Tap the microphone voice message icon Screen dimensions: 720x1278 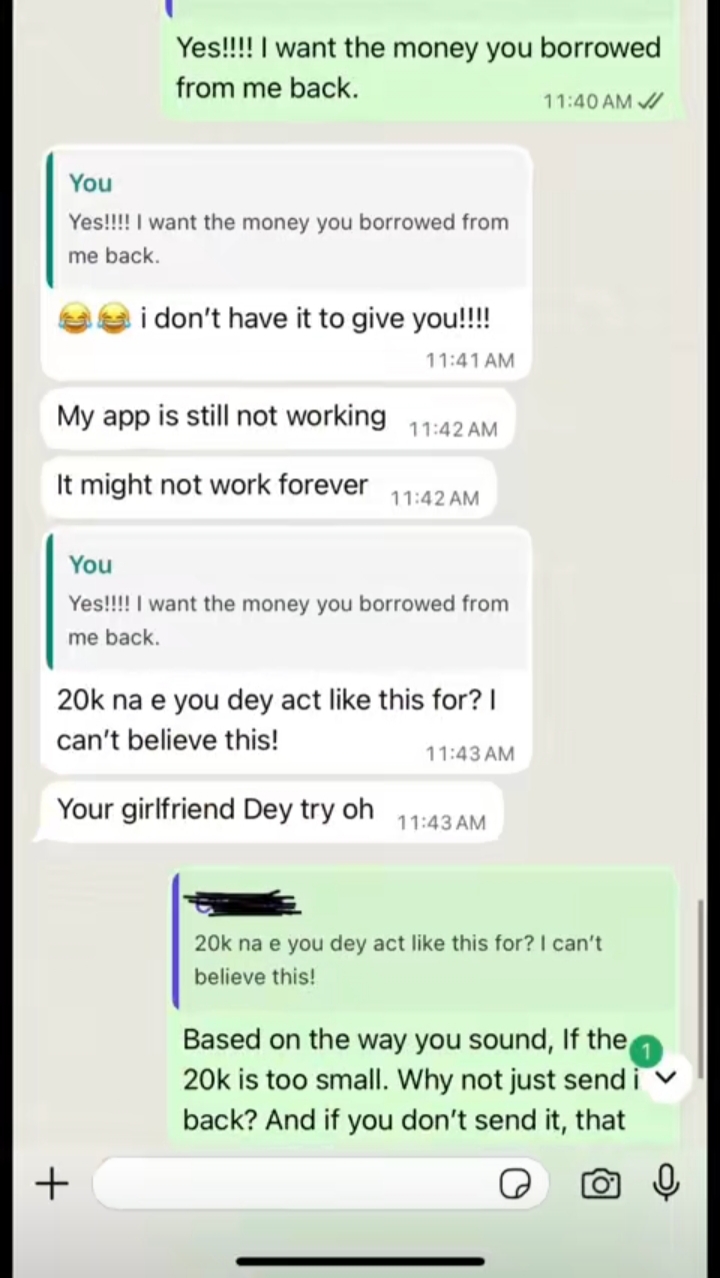point(665,1183)
